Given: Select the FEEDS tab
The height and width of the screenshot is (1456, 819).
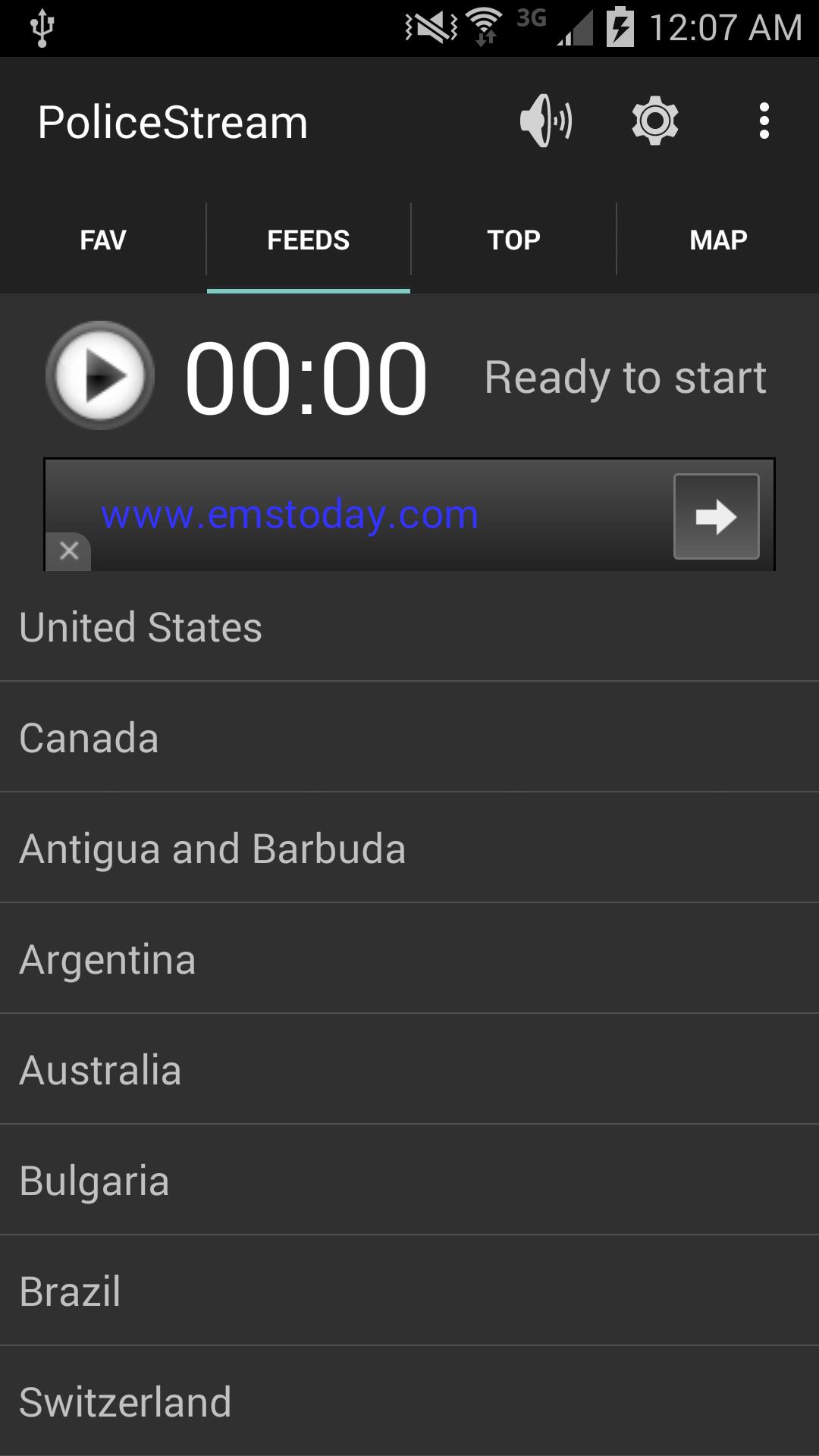Looking at the screenshot, I should click(309, 240).
